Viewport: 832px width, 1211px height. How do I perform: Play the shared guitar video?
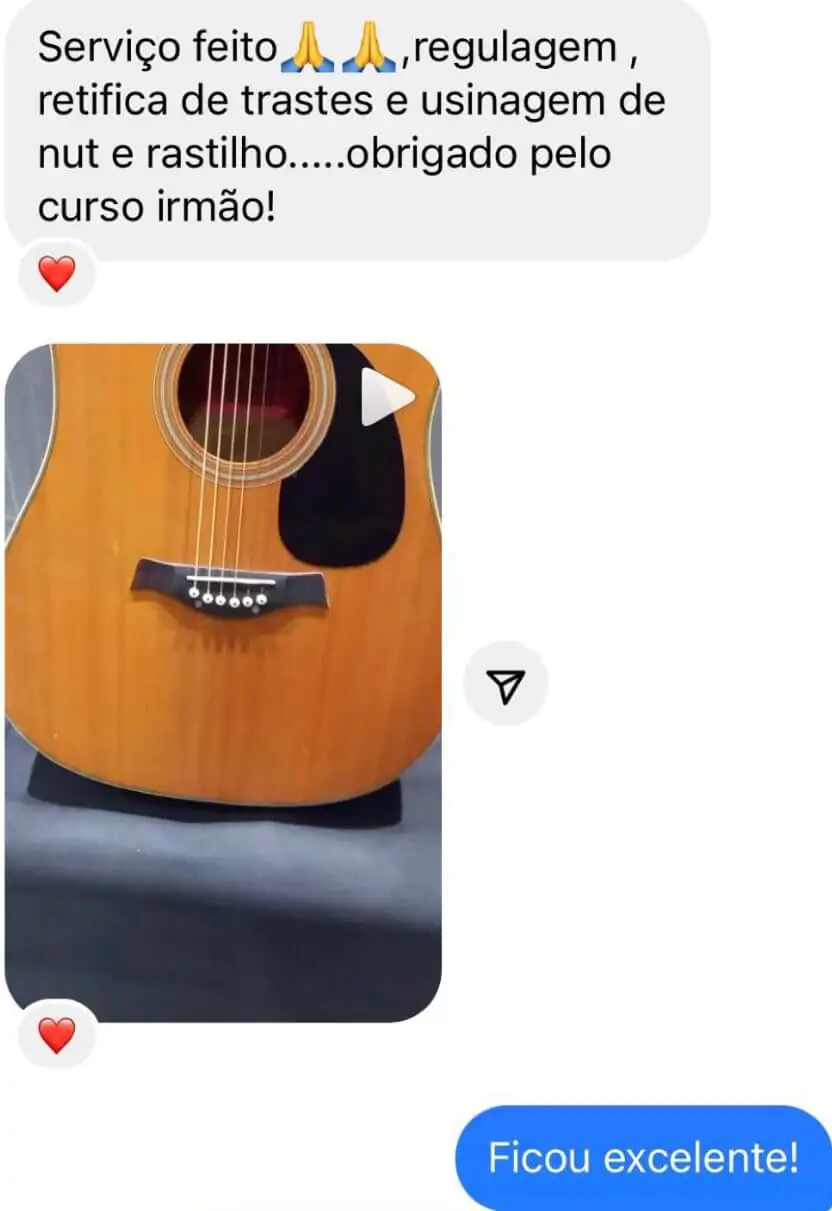388,398
